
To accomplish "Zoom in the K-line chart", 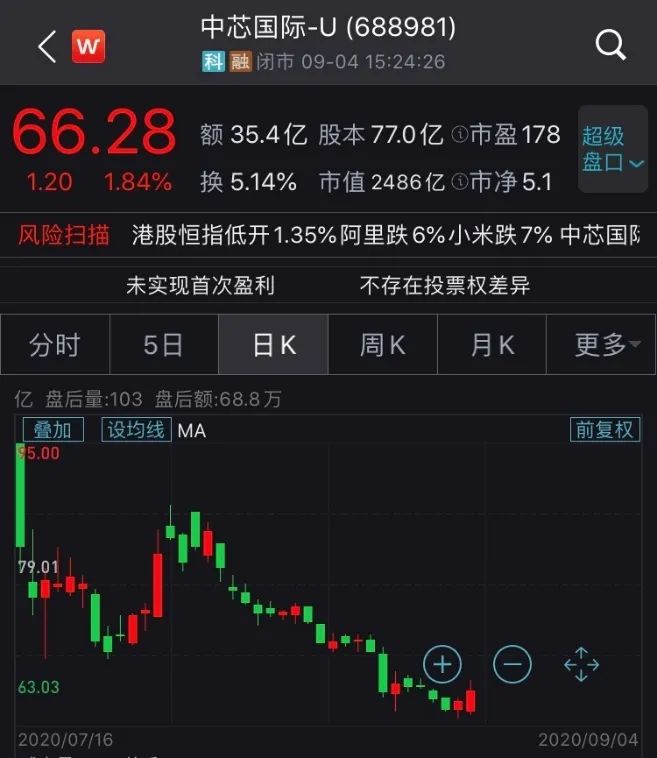I will [x=442, y=663].
